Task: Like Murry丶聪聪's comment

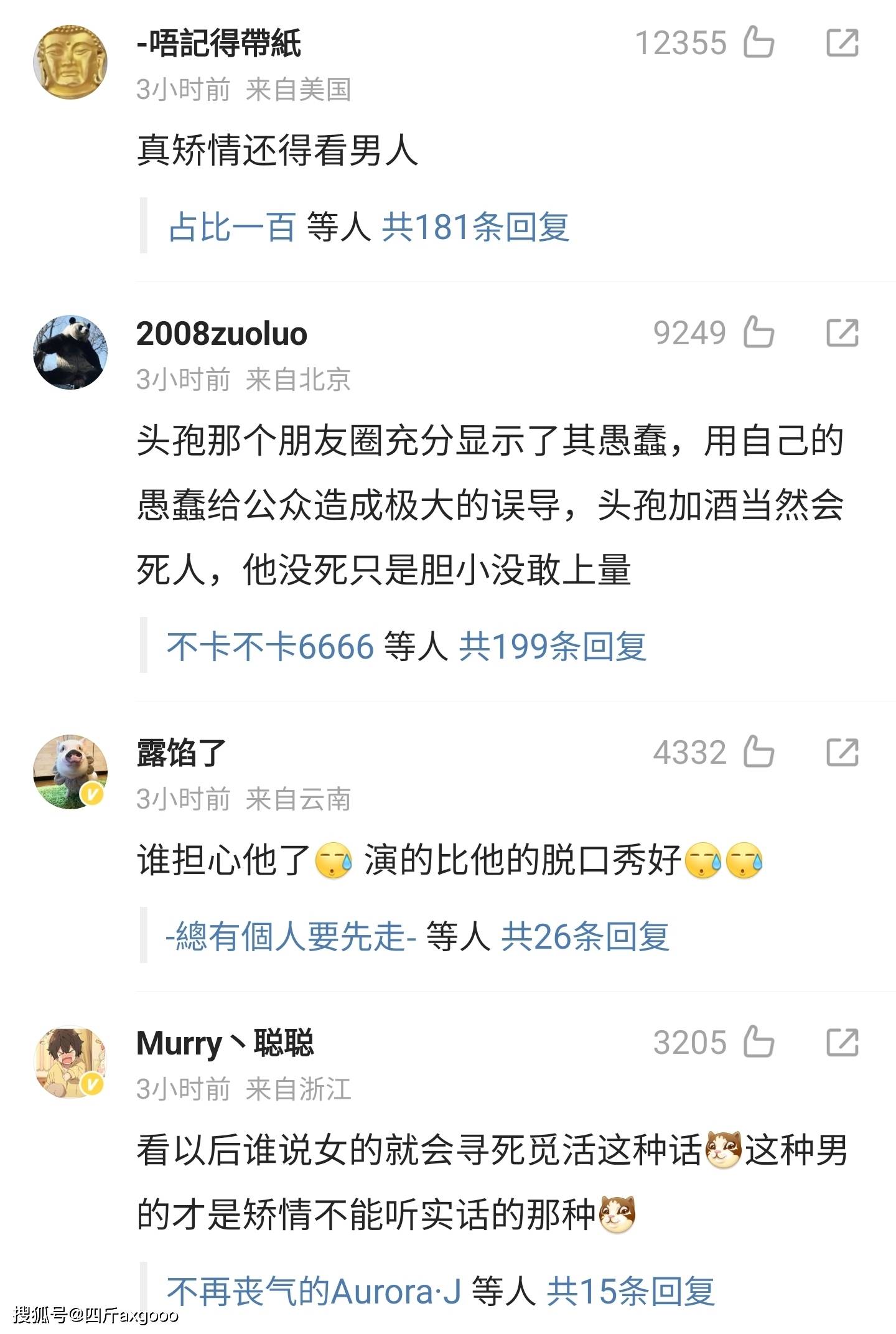Action: click(758, 1042)
